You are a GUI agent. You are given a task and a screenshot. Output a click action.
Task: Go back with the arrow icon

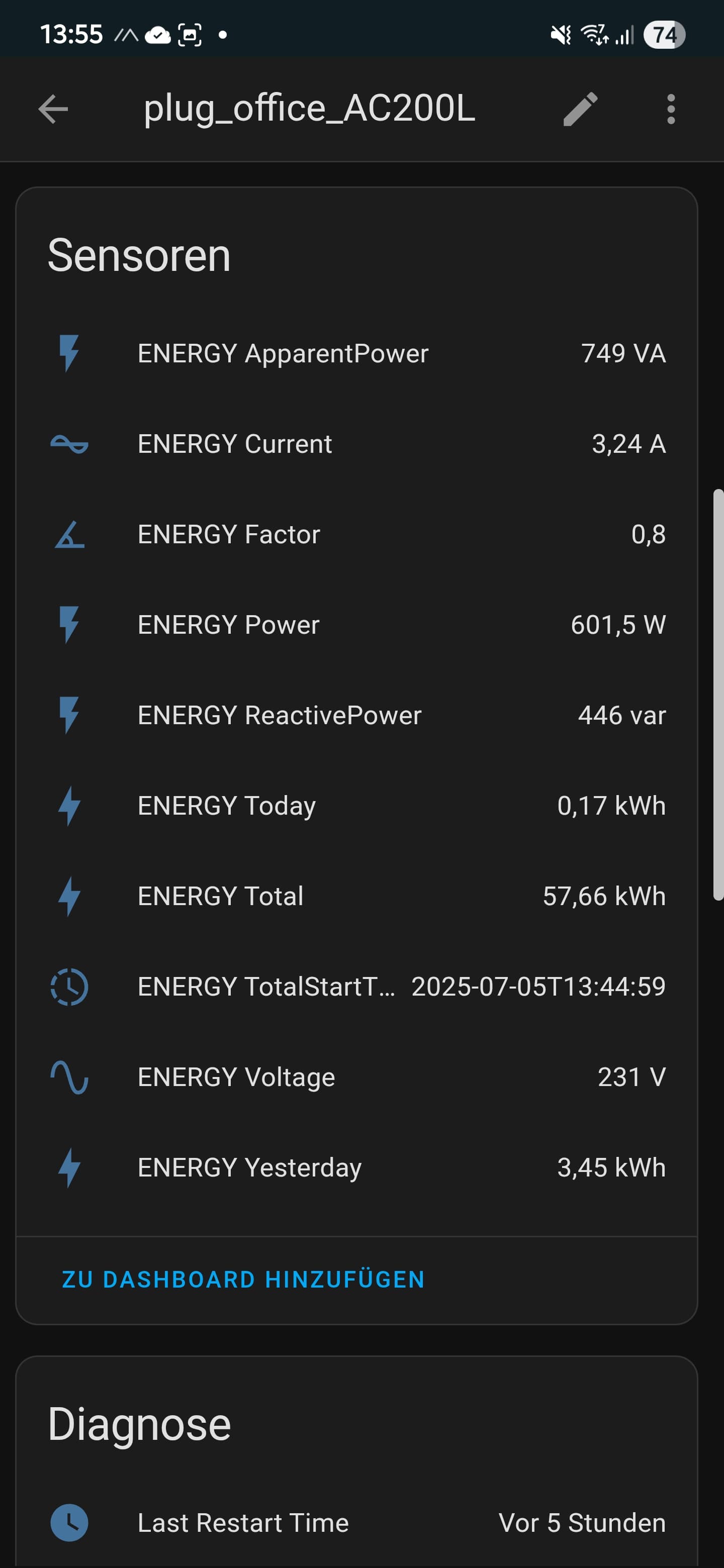[53, 110]
